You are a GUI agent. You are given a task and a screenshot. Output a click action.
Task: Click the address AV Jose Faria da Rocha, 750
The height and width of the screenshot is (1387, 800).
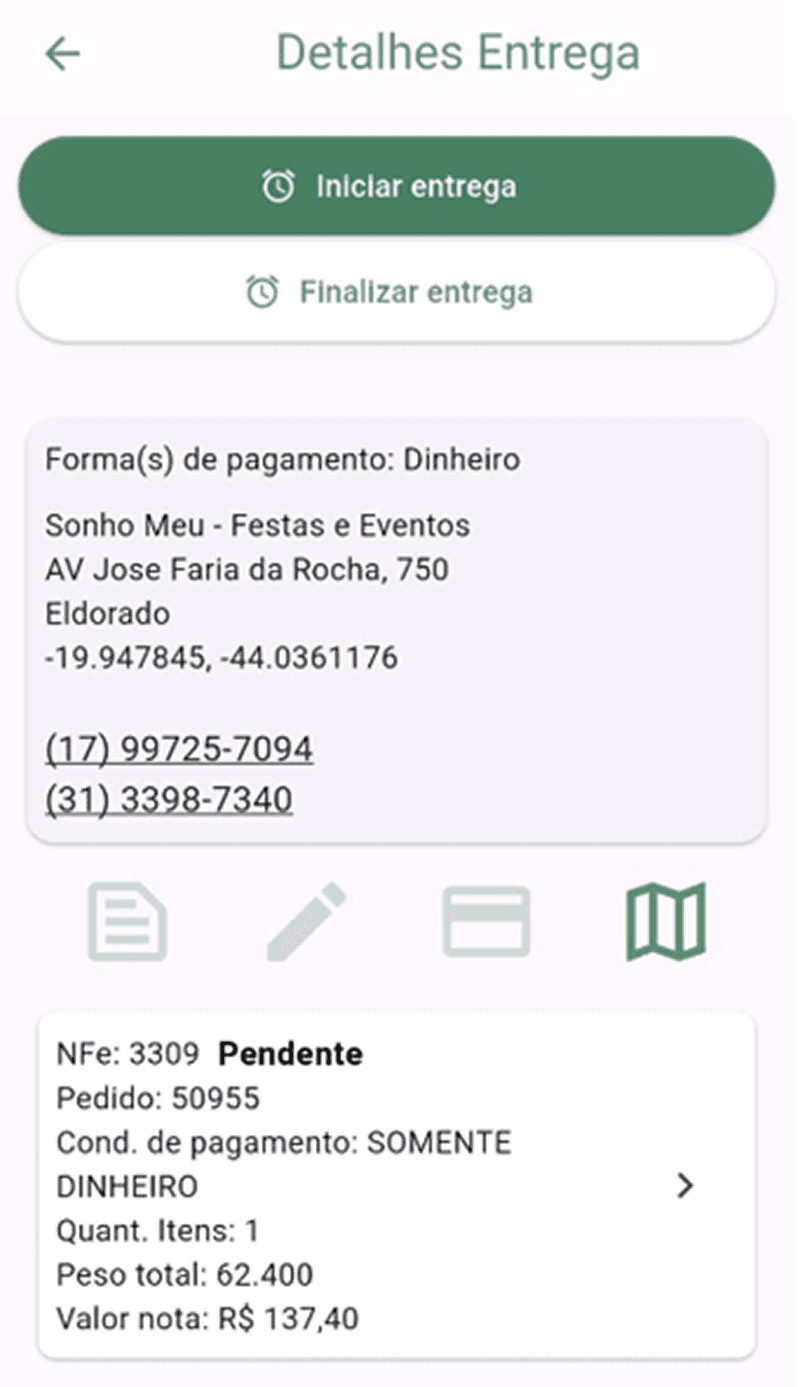pyautogui.click(x=247, y=569)
